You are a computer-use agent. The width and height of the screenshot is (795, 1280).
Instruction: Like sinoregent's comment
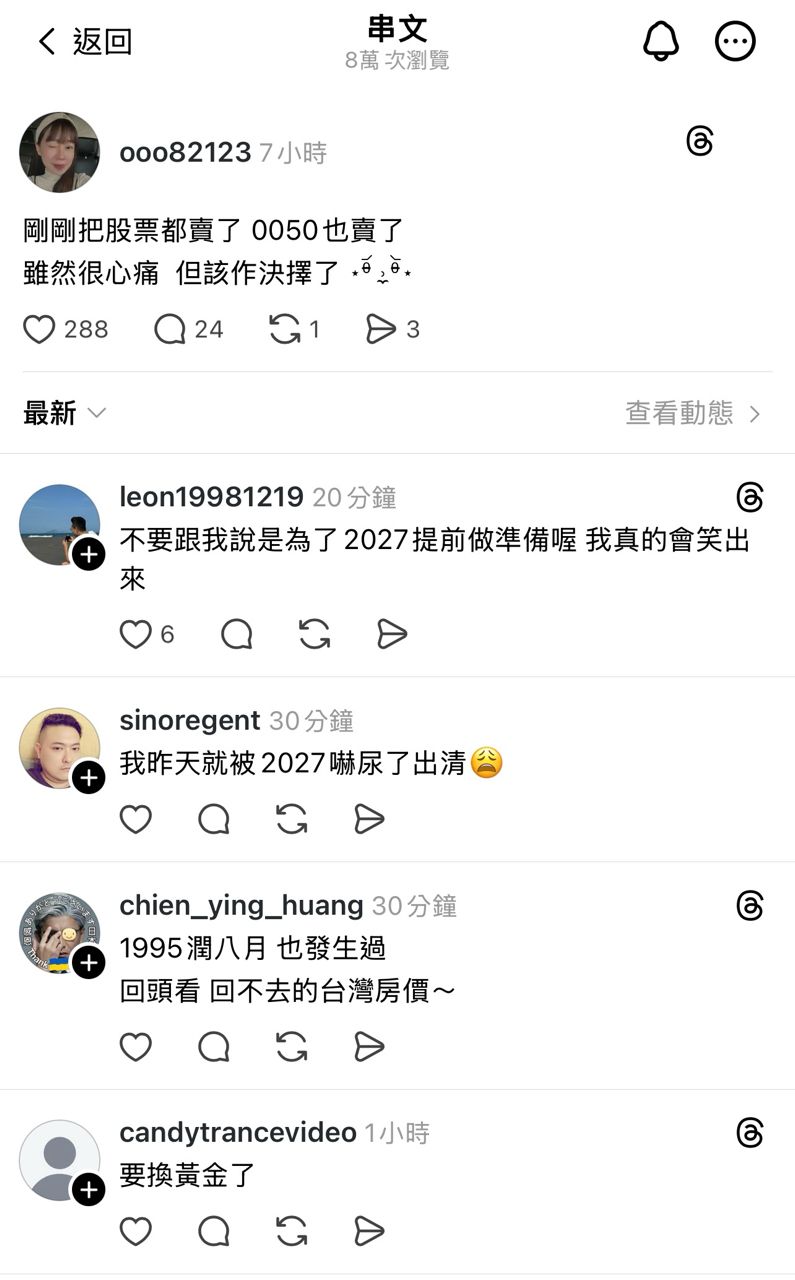135,819
